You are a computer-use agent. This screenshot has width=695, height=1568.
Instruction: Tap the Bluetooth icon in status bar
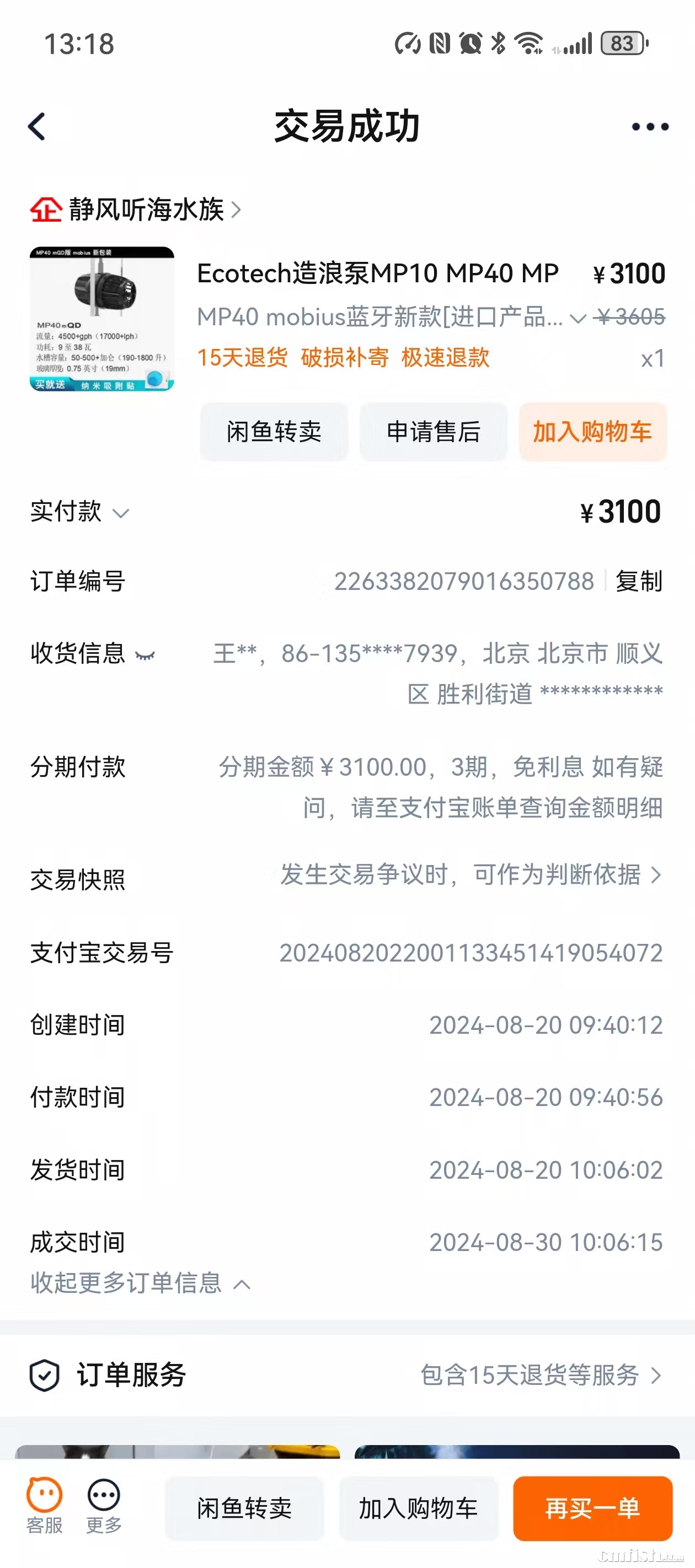[x=498, y=41]
